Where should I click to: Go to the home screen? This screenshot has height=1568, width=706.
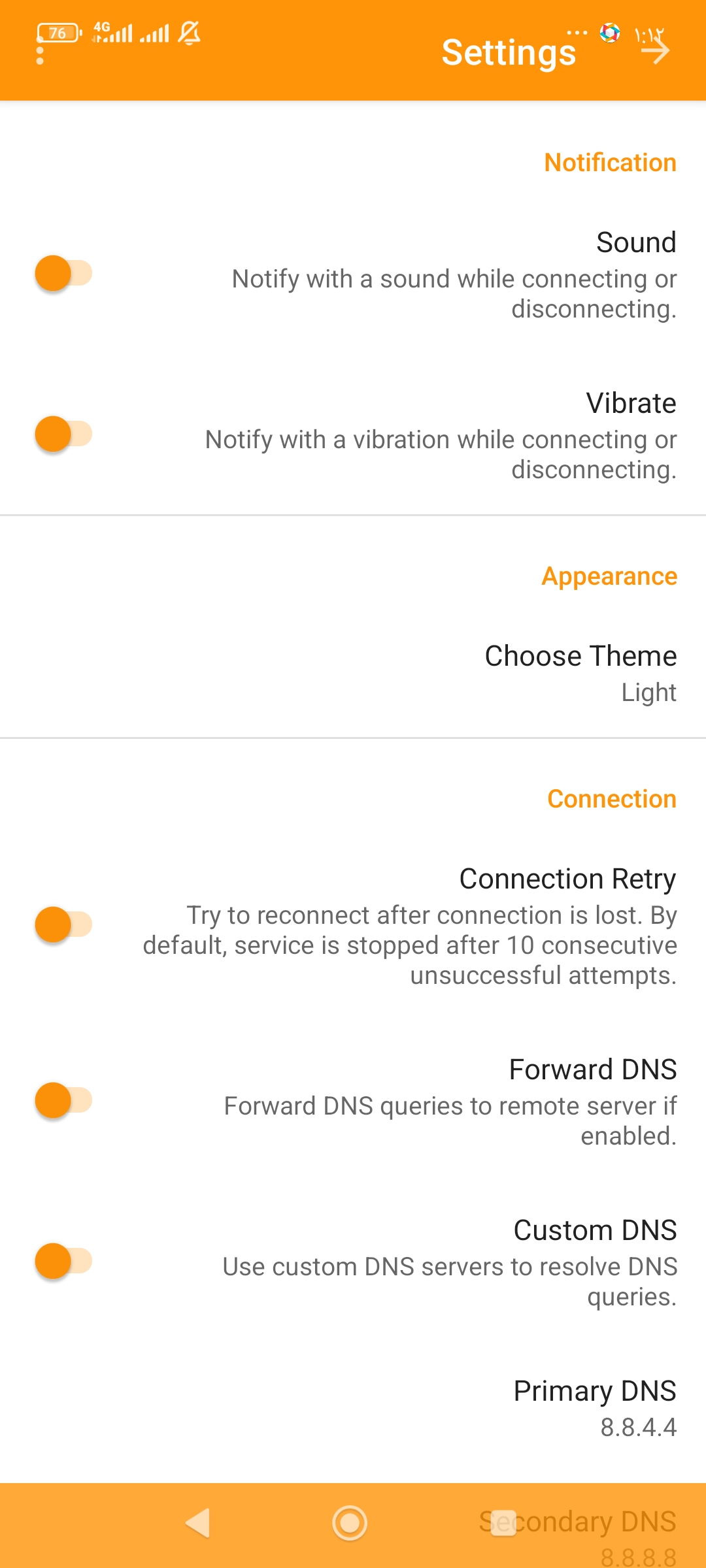pos(350,1523)
